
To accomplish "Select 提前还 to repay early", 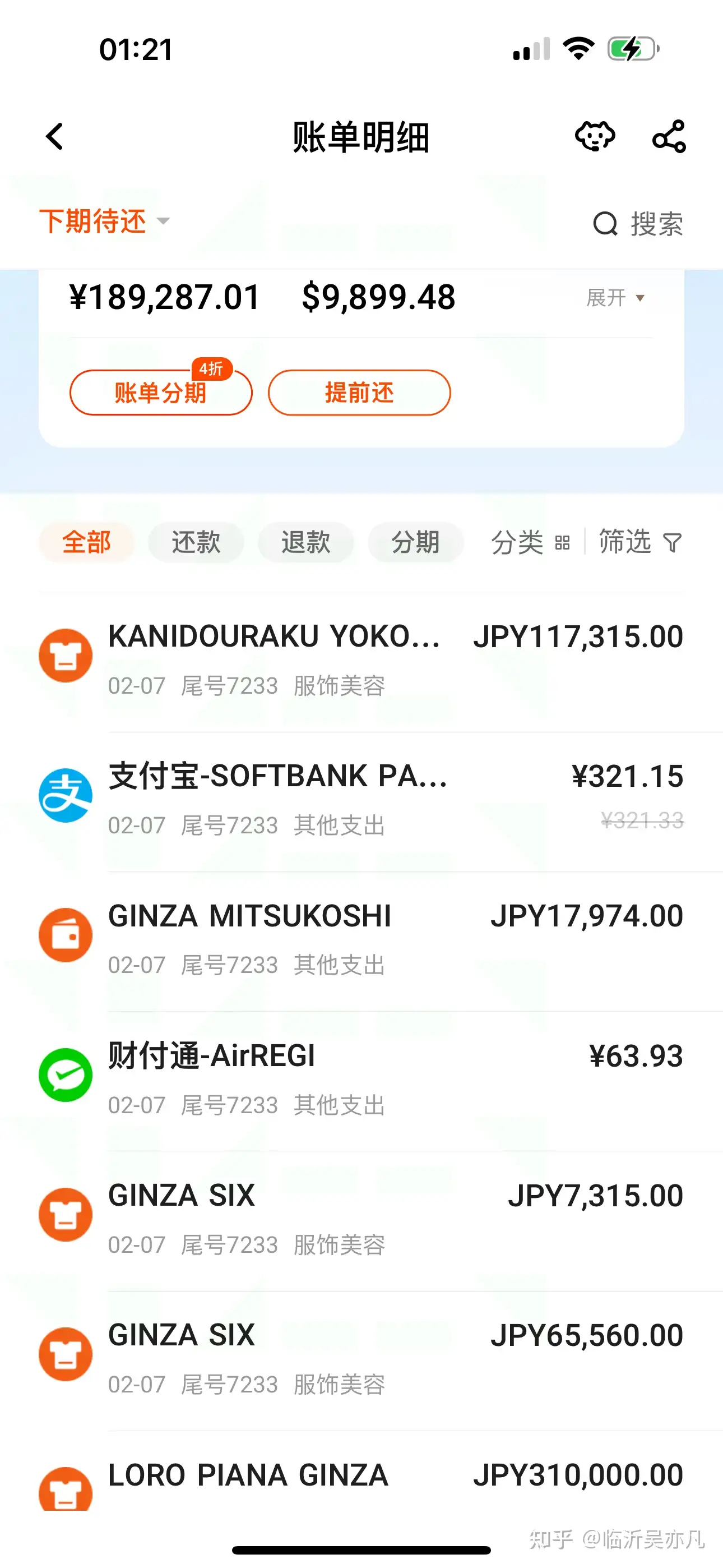I will point(359,393).
